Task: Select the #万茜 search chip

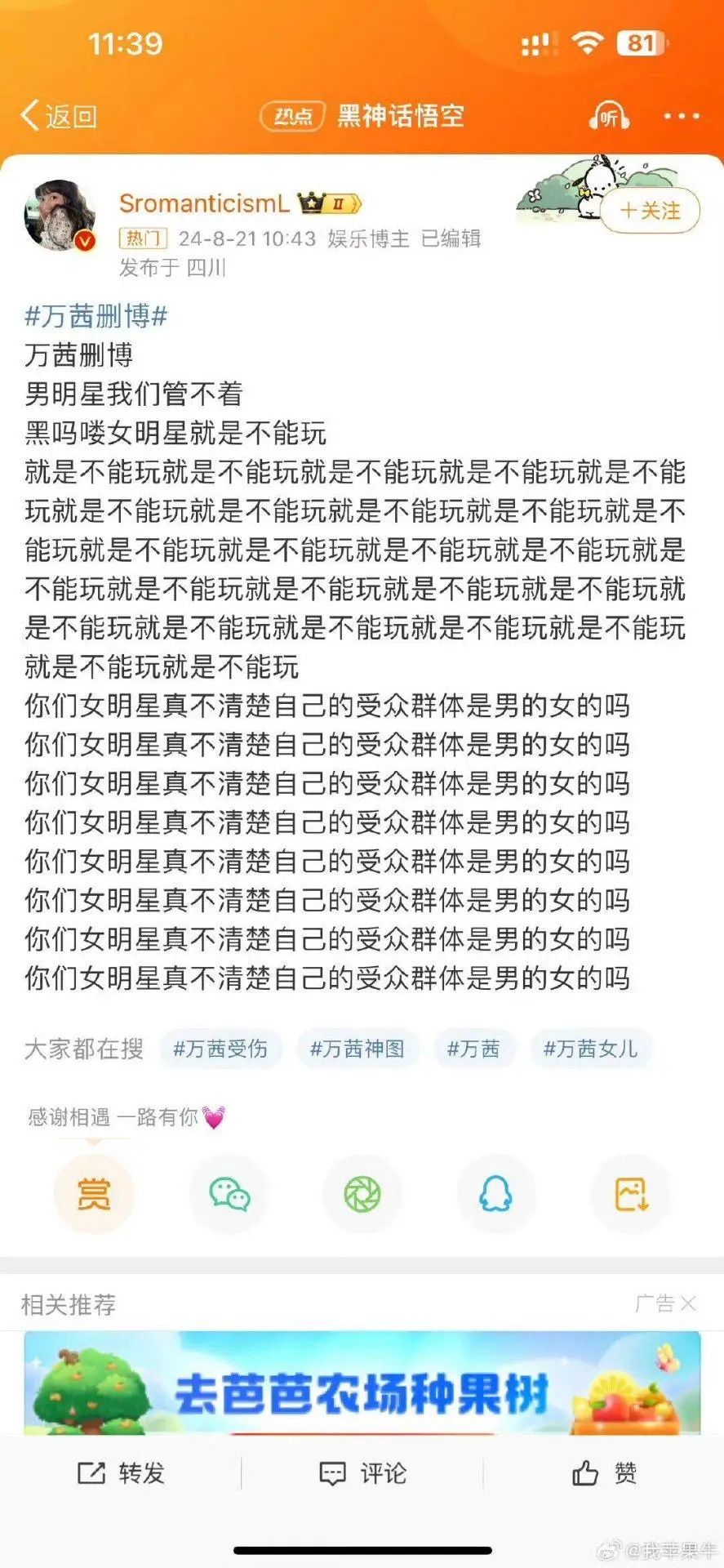Action: [473, 1049]
